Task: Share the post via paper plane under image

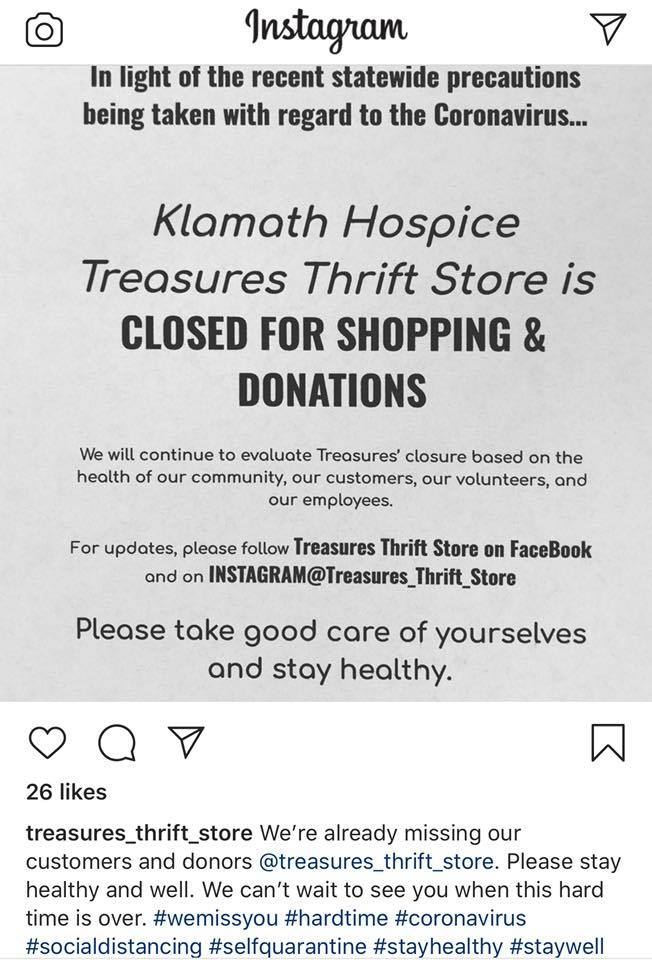Action: pyautogui.click(x=185, y=742)
